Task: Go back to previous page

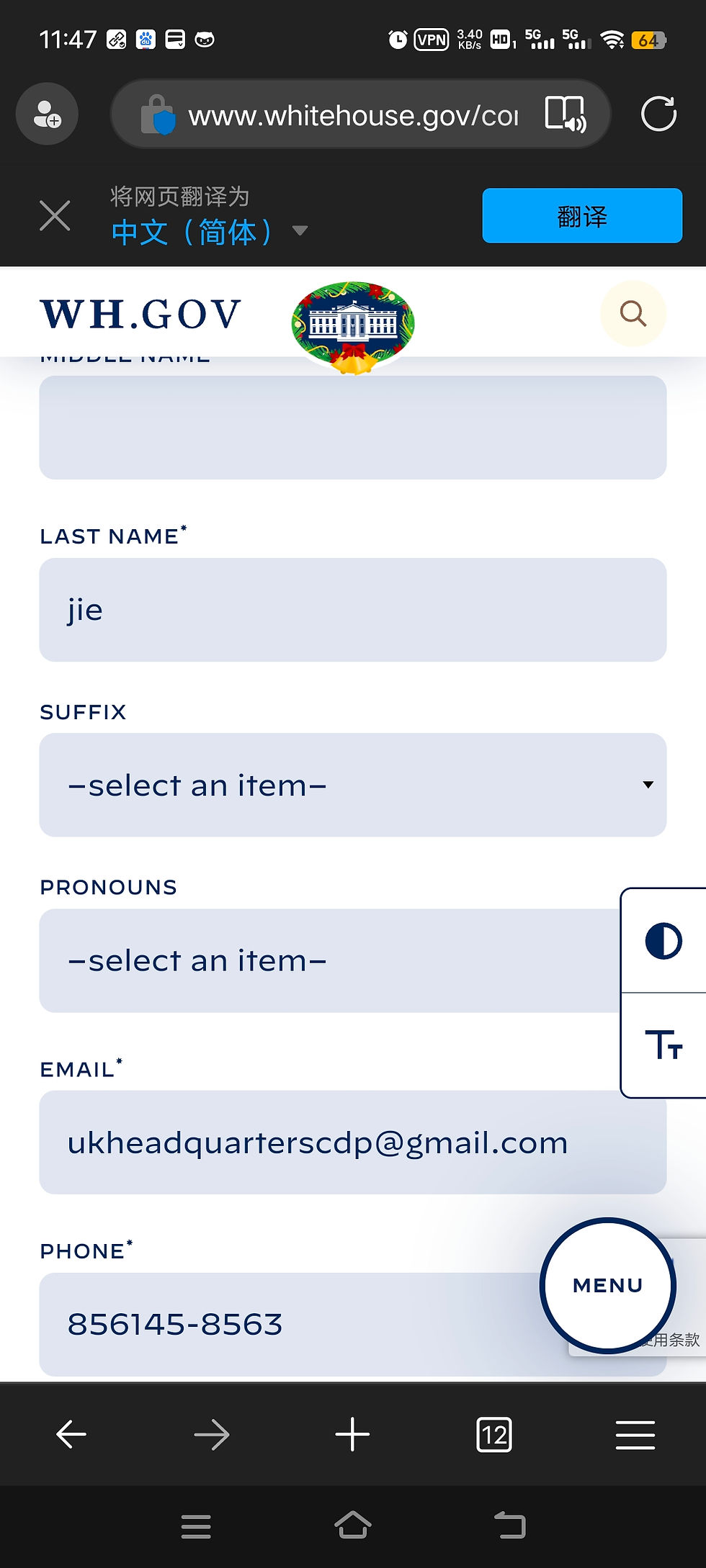Action: [71, 1435]
